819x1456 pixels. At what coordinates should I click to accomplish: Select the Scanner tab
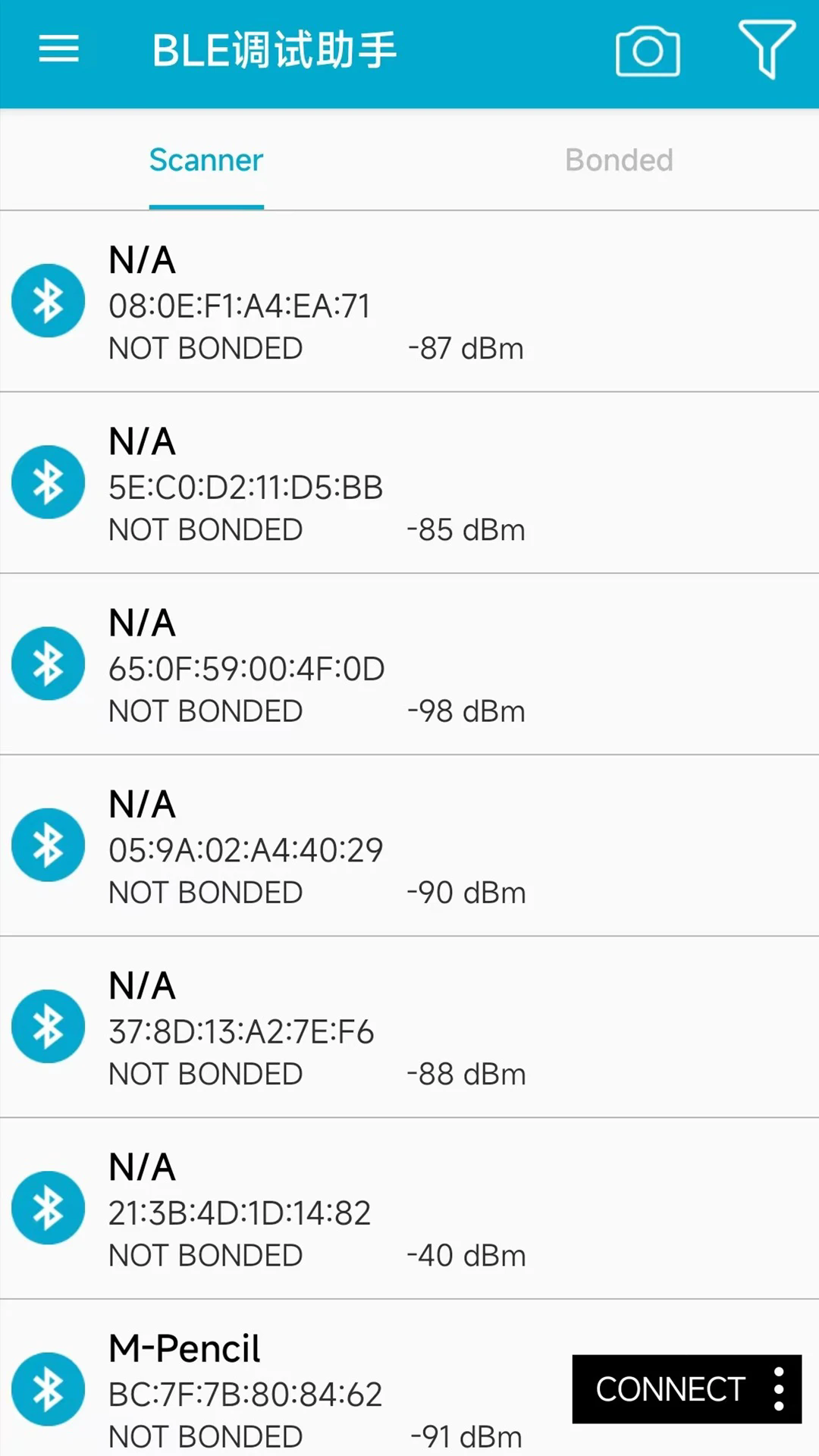tap(206, 160)
